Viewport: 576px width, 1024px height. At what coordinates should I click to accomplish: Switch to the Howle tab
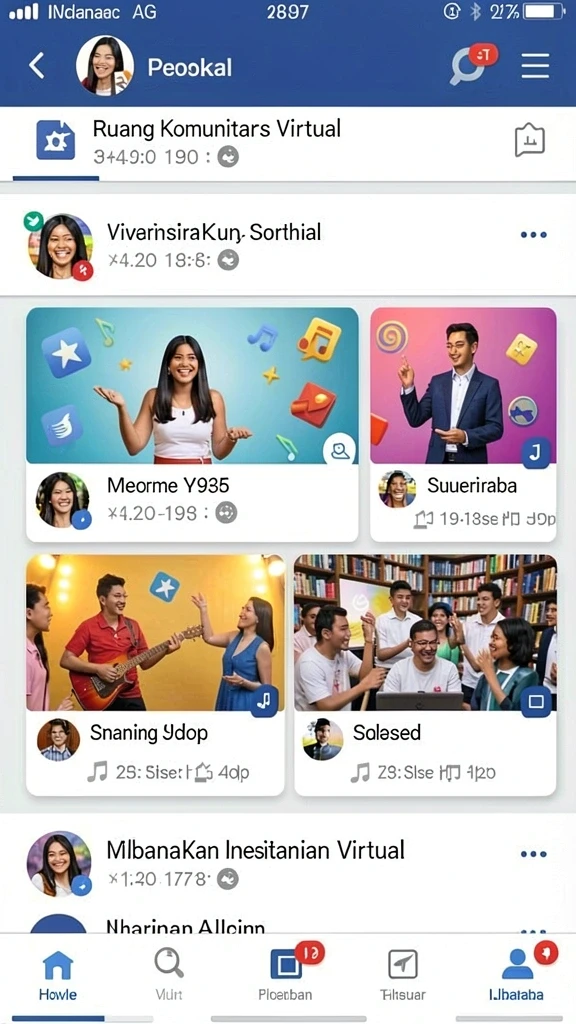[x=57, y=976]
